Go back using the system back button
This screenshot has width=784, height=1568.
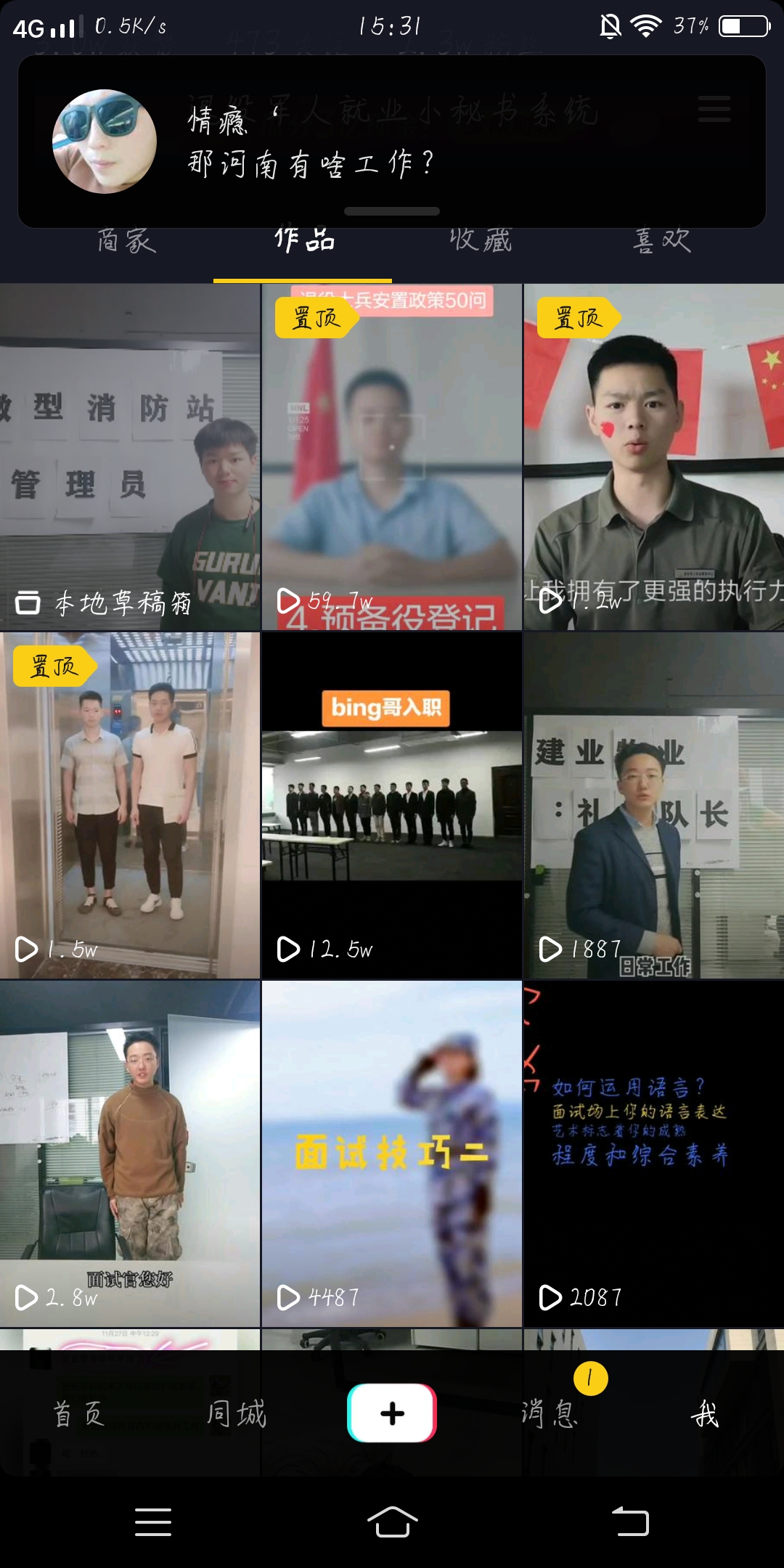pyautogui.click(x=630, y=1522)
